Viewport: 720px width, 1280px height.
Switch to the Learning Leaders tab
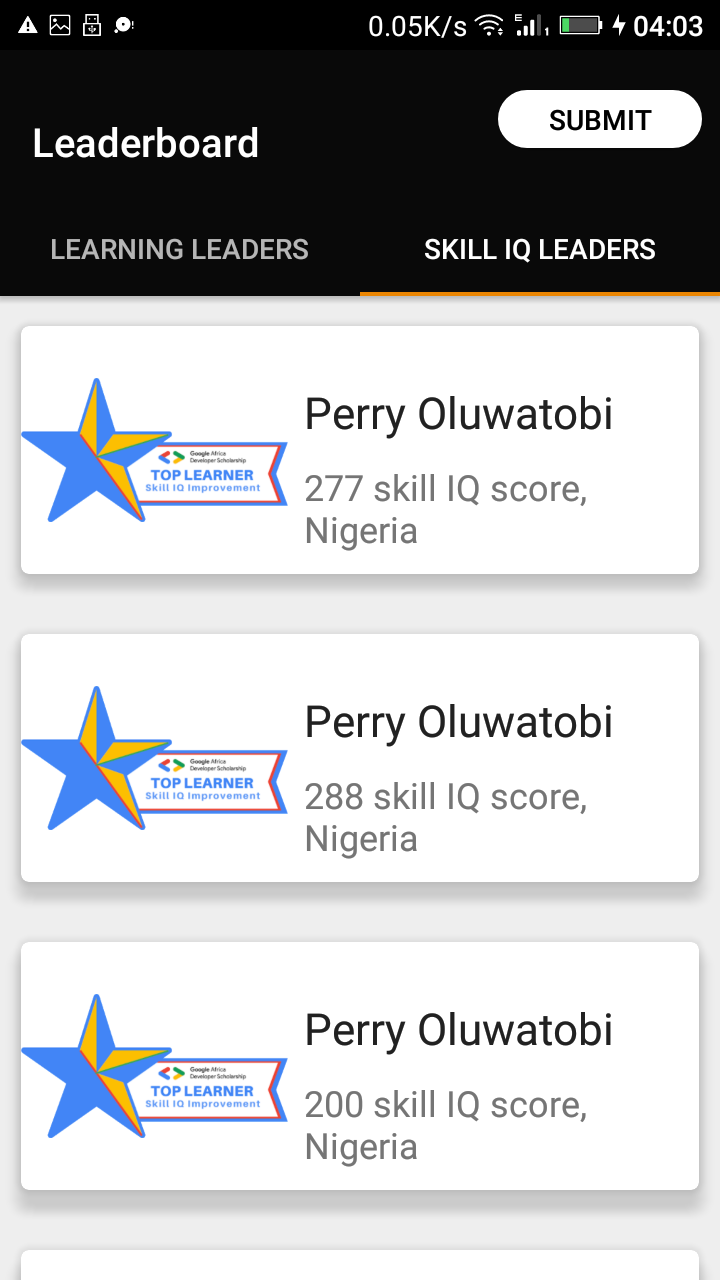click(180, 249)
